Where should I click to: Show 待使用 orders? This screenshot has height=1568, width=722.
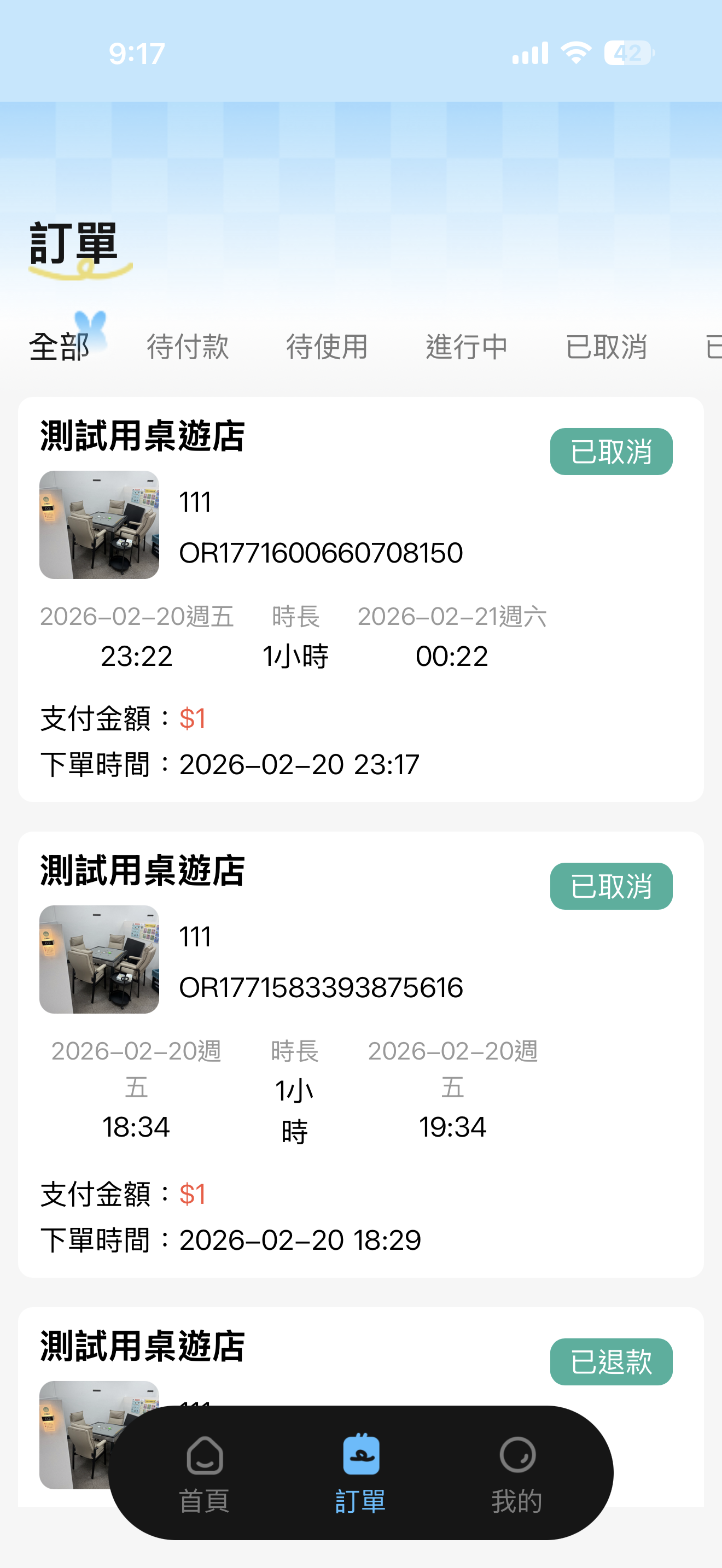click(x=327, y=347)
